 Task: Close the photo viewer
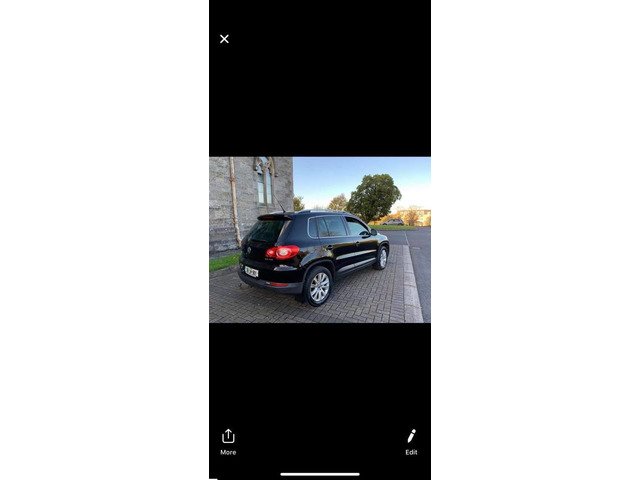(x=224, y=39)
